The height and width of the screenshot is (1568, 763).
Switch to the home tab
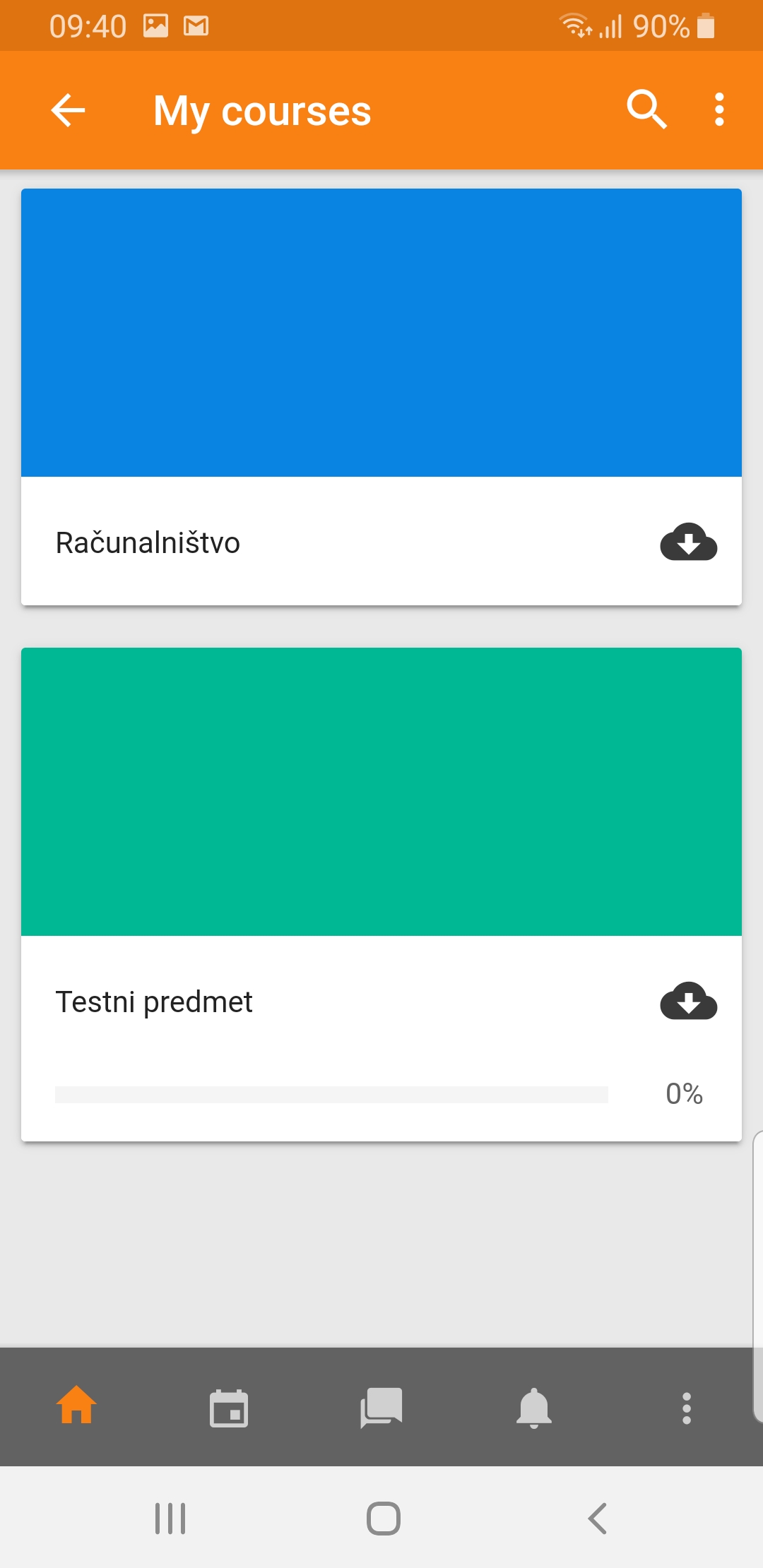pyautogui.click(x=76, y=1406)
